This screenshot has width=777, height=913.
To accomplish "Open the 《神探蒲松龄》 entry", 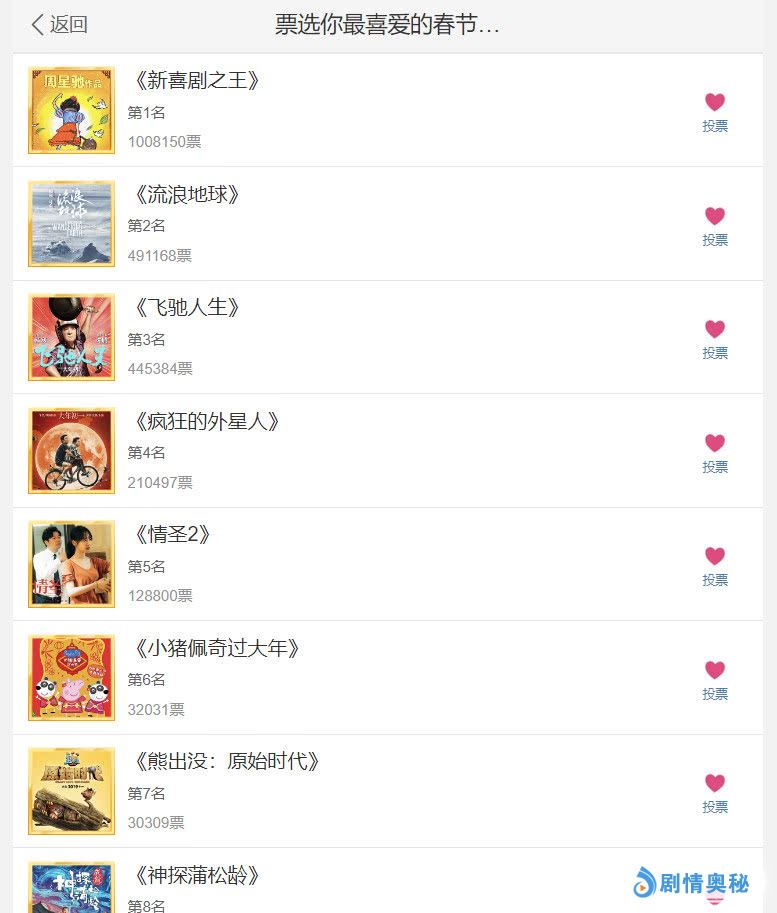I will coord(388,881).
